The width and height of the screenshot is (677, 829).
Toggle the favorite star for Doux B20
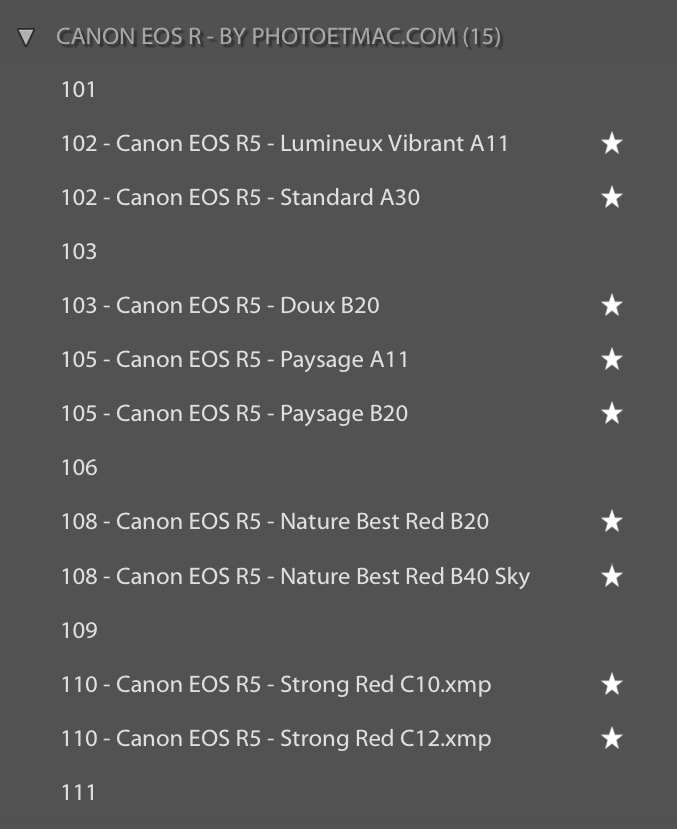611,306
